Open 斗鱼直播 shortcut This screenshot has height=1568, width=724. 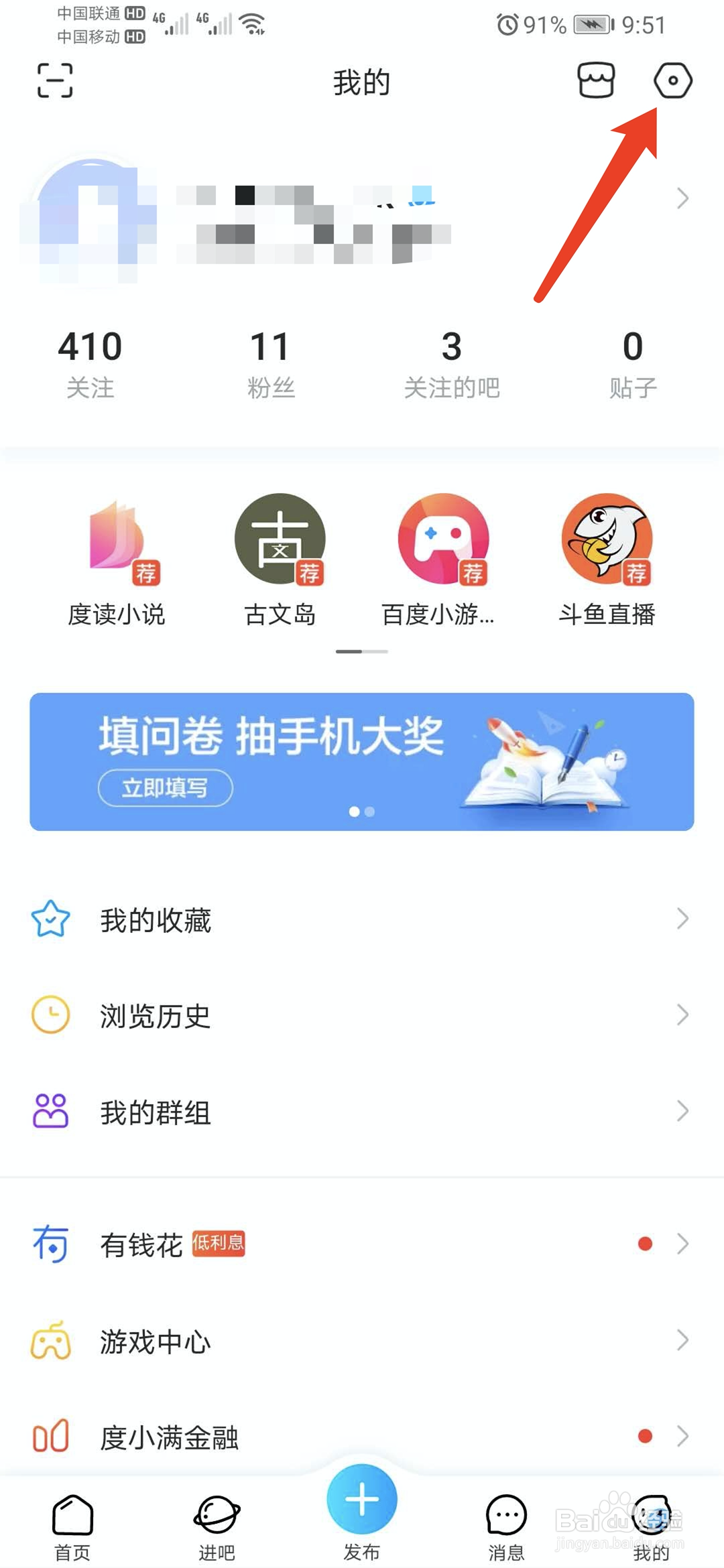pos(605,540)
